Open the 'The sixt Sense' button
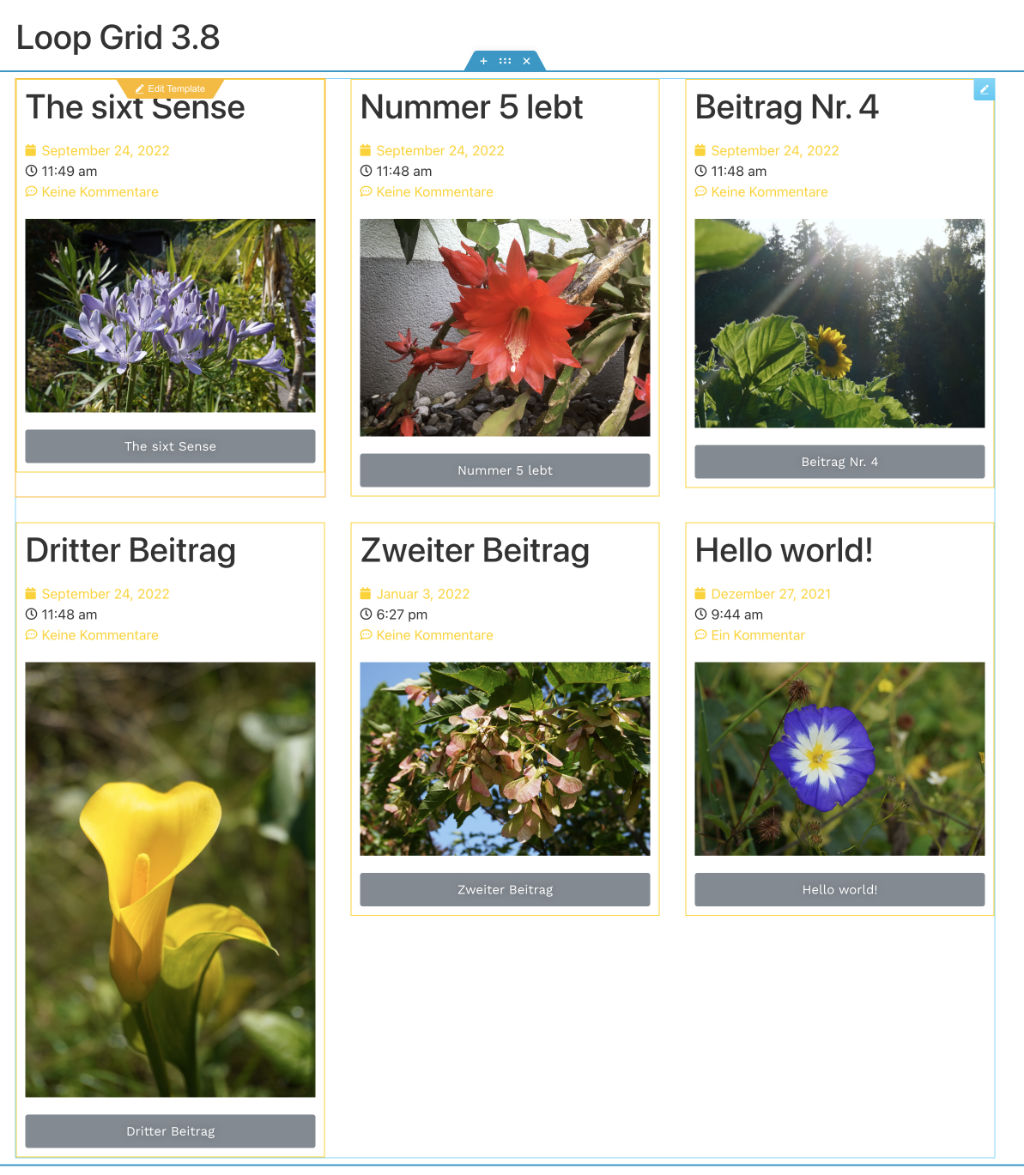The height and width of the screenshot is (1175, 1024). point(170,446)
